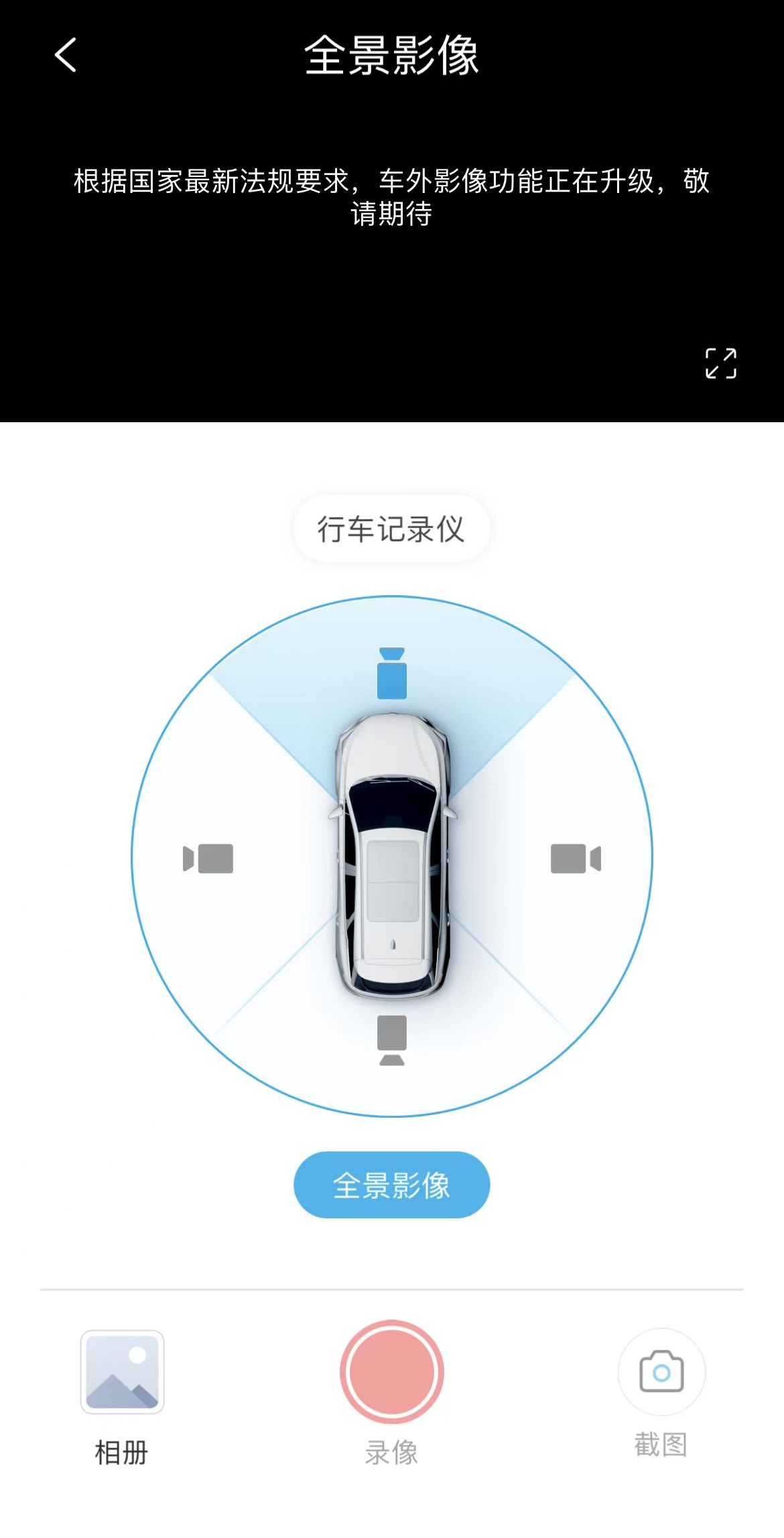Viewport: 784px width, 1538px height.
Task: Open the 相册 album
Action: (x=122, y=1372)
